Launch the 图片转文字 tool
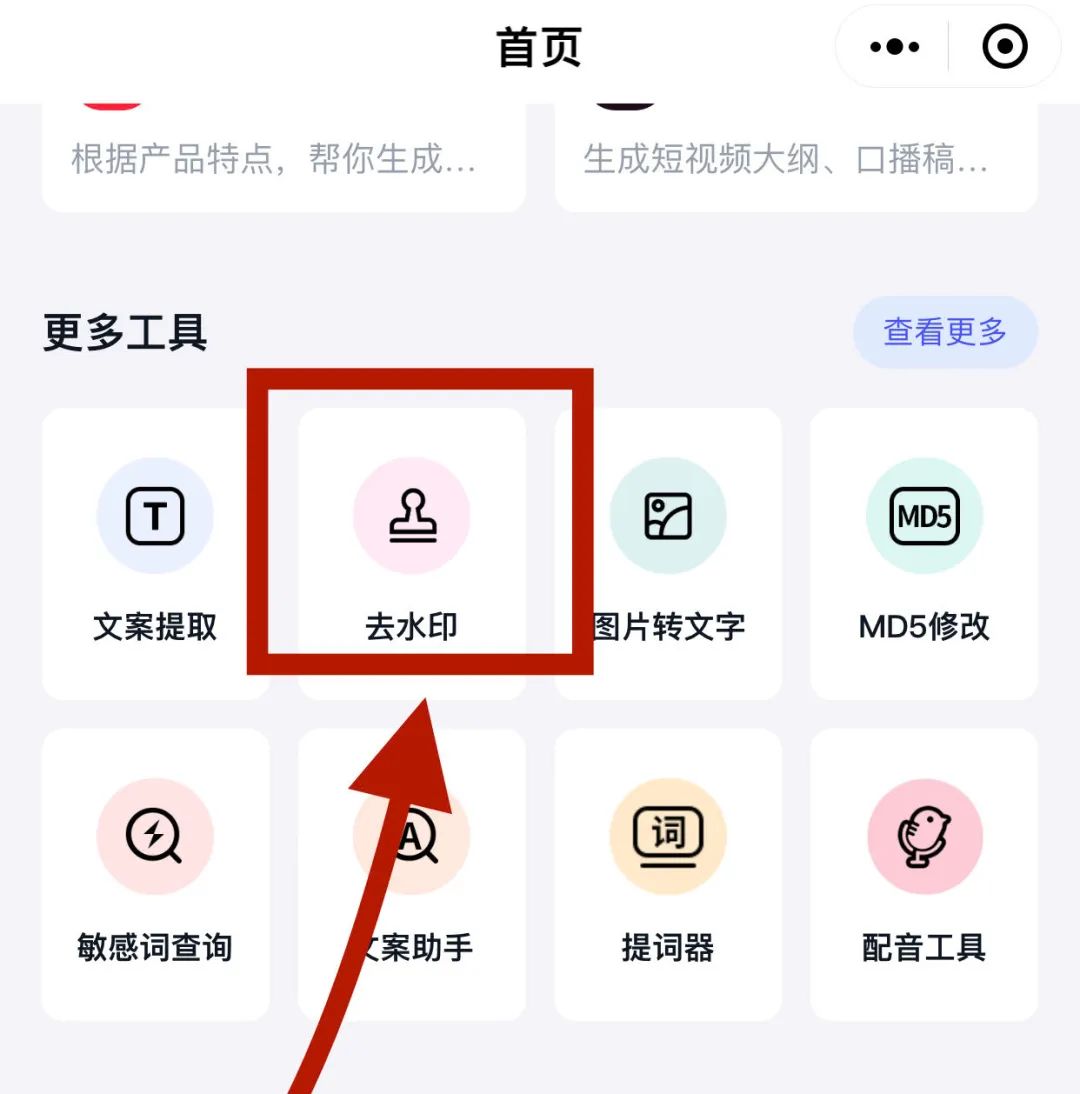The image size is (1080, 1094). click(x=668, y=552)
